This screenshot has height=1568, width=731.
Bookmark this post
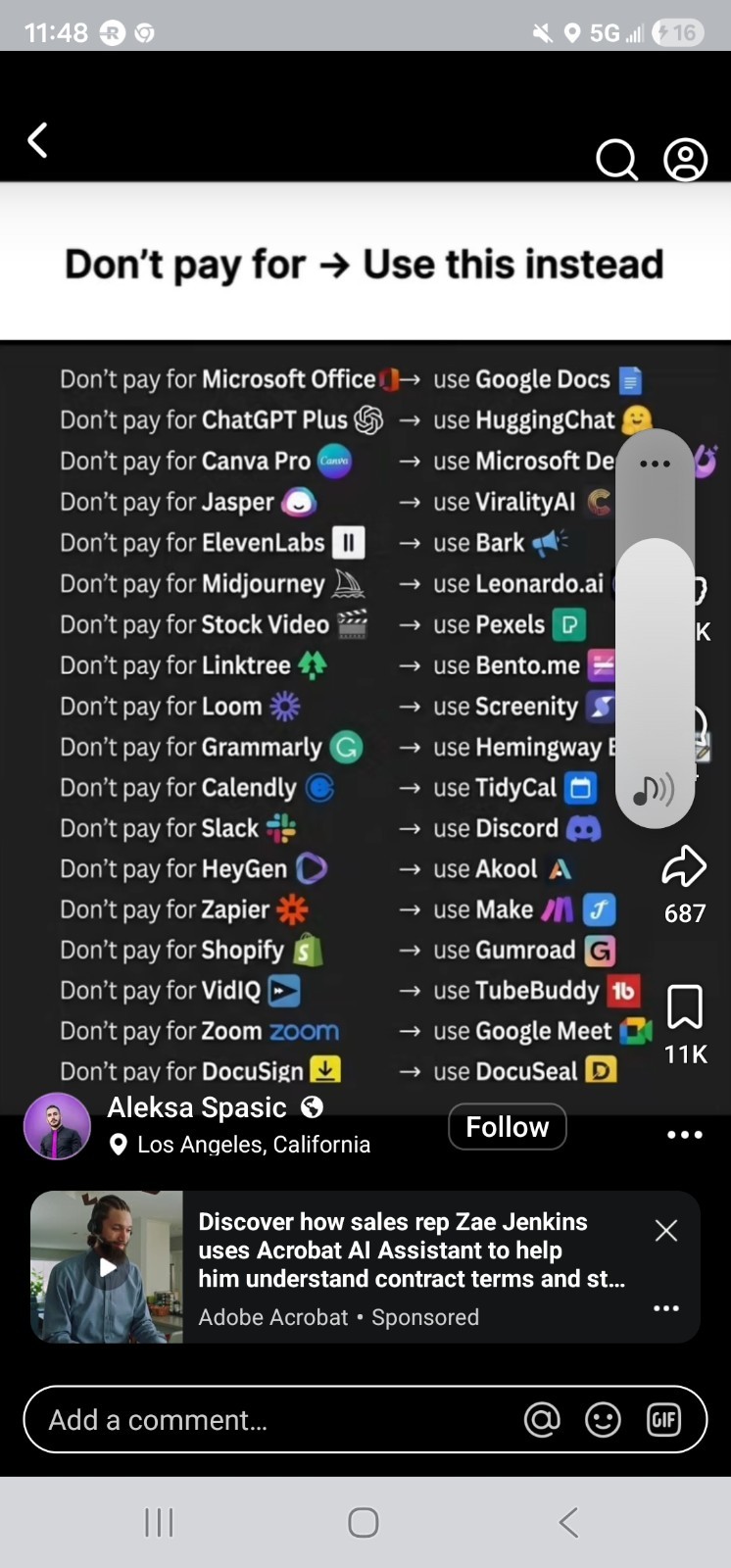pyautogui.click(x=684, y=1008)
